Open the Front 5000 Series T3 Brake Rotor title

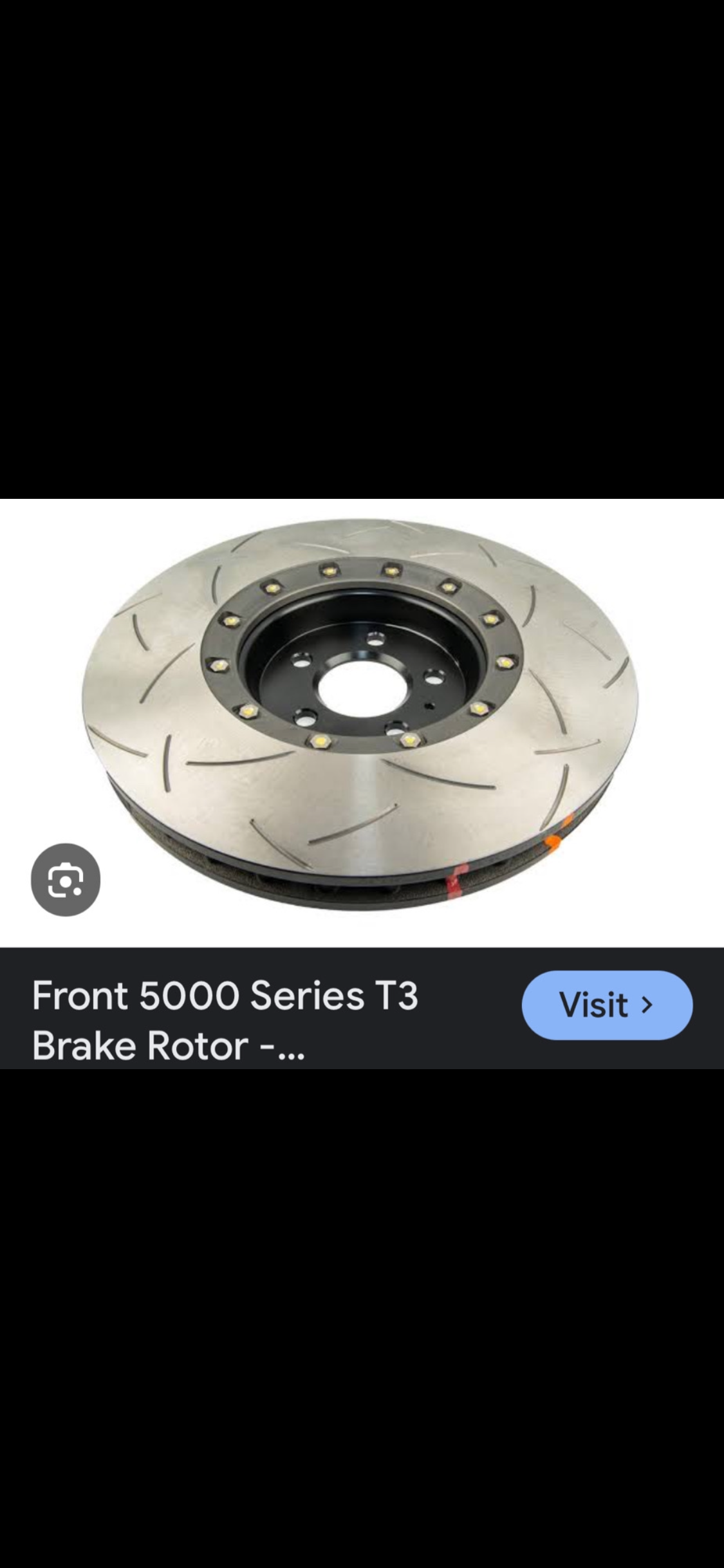coord(225,1020)
